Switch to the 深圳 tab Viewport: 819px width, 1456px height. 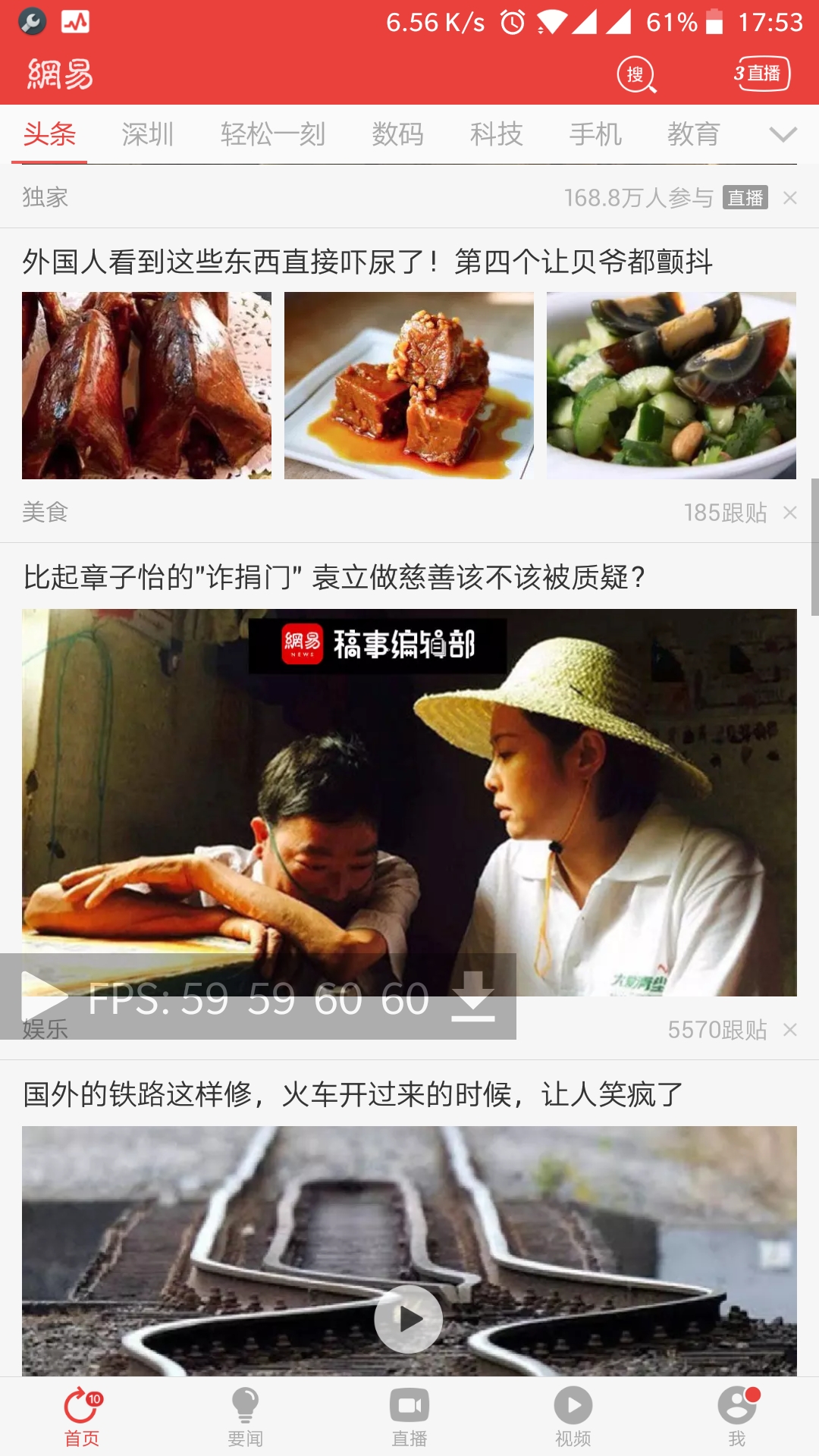click(148, 134)
